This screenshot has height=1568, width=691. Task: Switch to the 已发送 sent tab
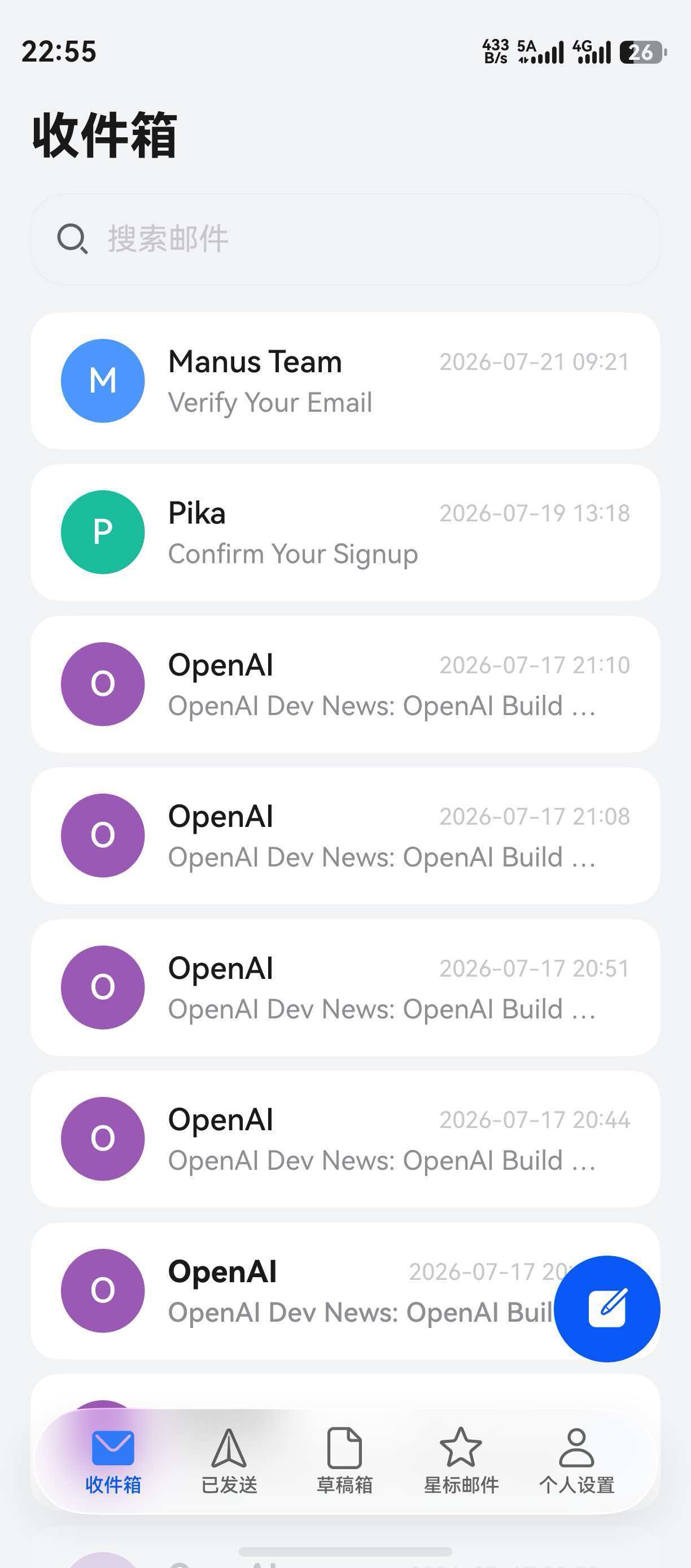click(229, 1462)
